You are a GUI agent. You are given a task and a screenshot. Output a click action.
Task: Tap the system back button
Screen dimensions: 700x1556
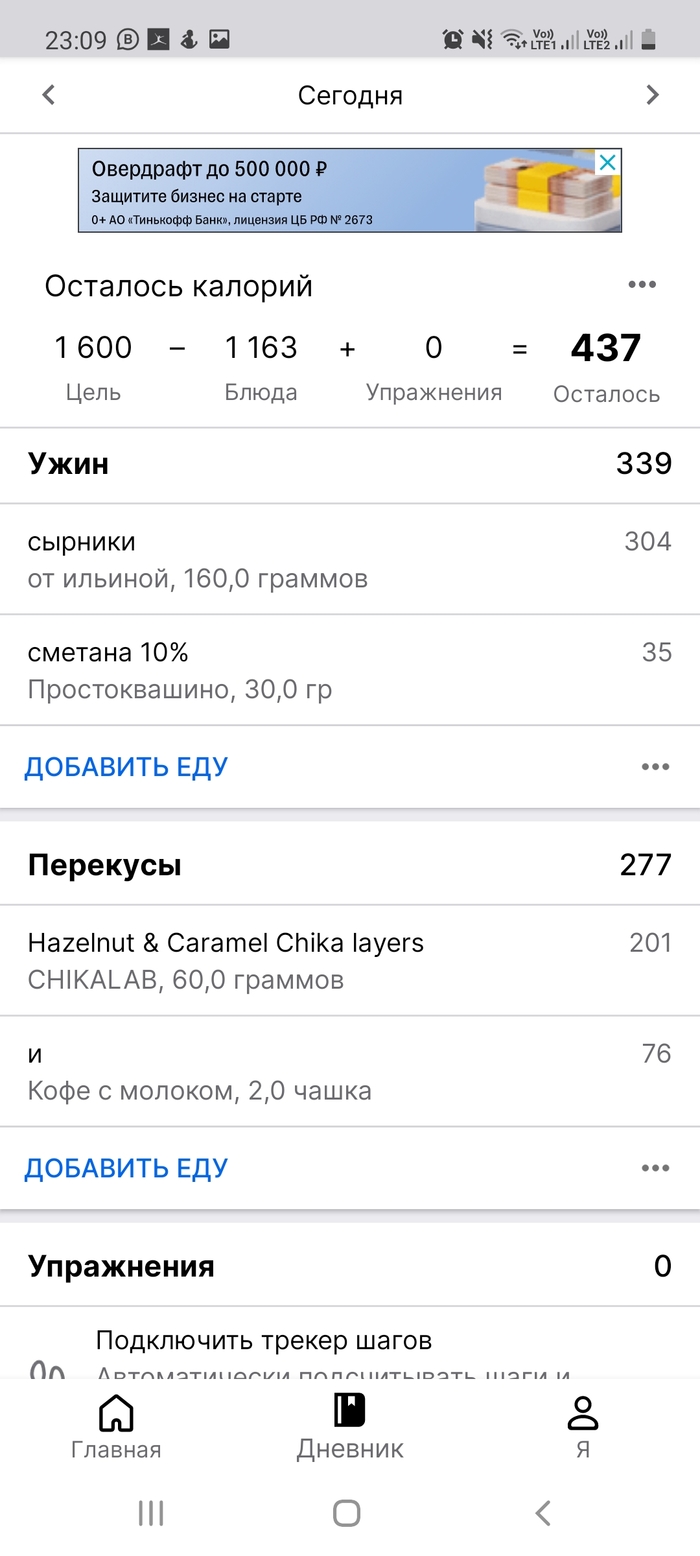coord(542,1513)
